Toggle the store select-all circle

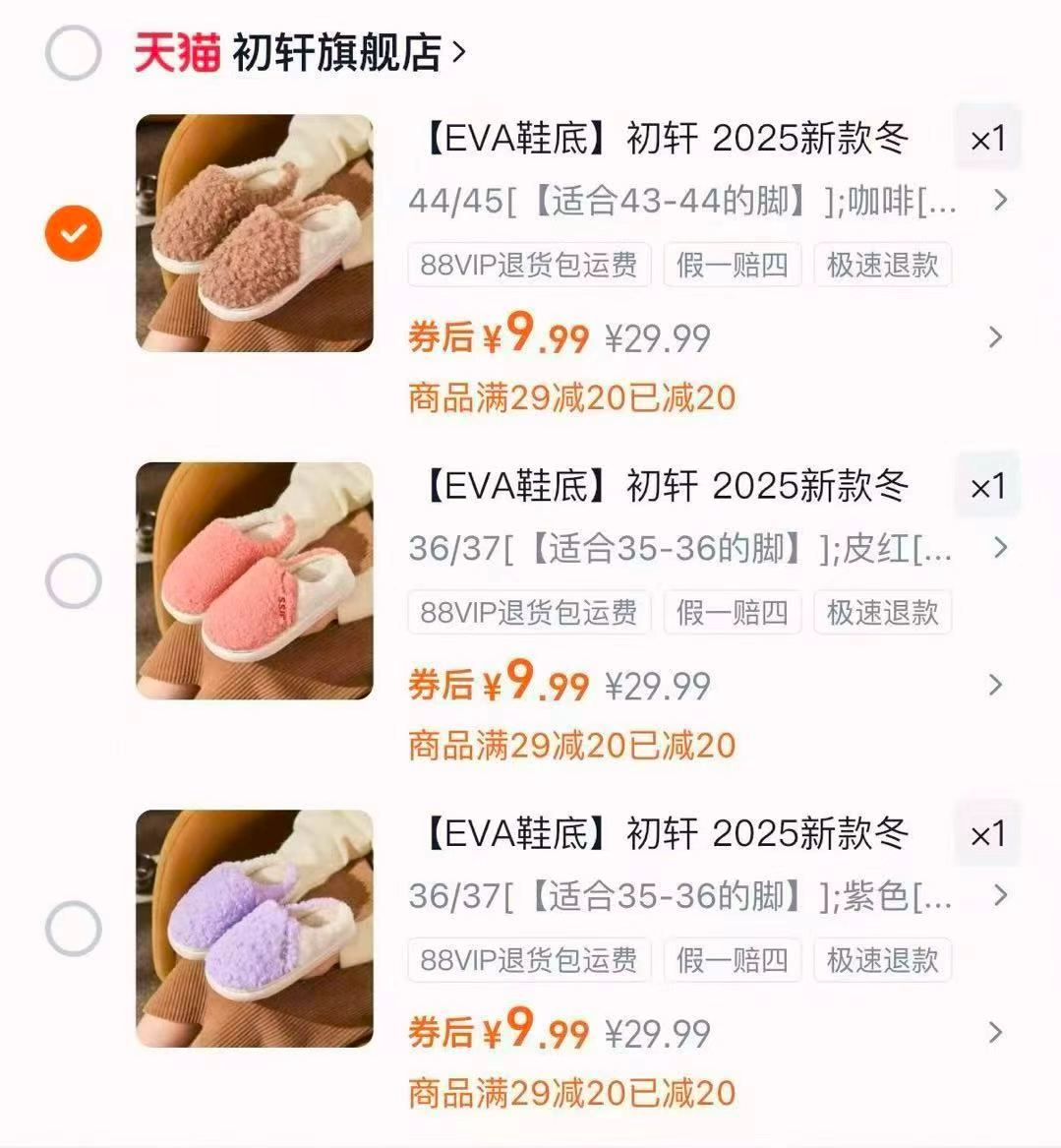point(74,54)
